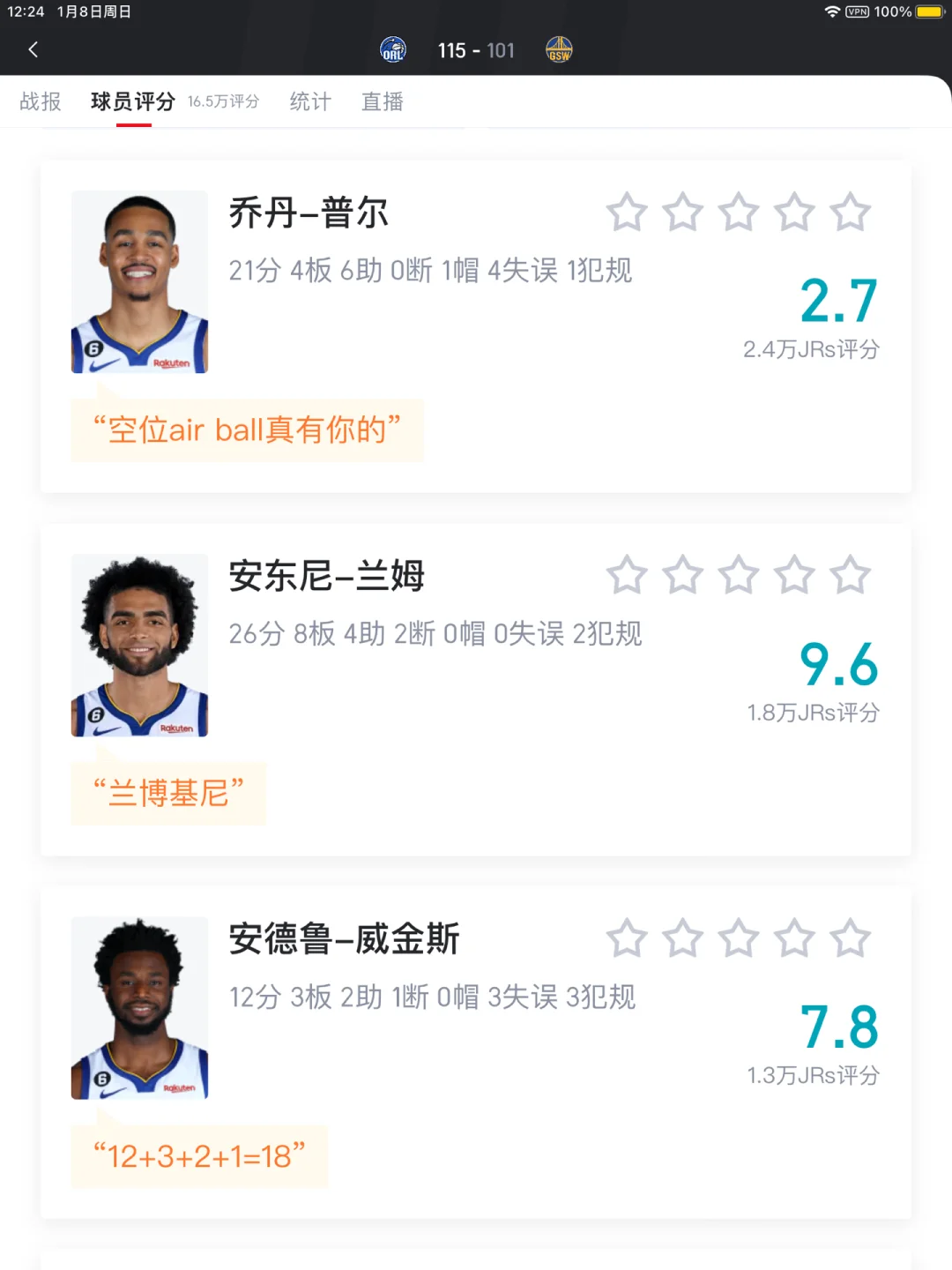The height and width of the screenshot is (1270, 952).
Task: Open the comment “空位air ball真有你的”
Action: coord(247,430)
